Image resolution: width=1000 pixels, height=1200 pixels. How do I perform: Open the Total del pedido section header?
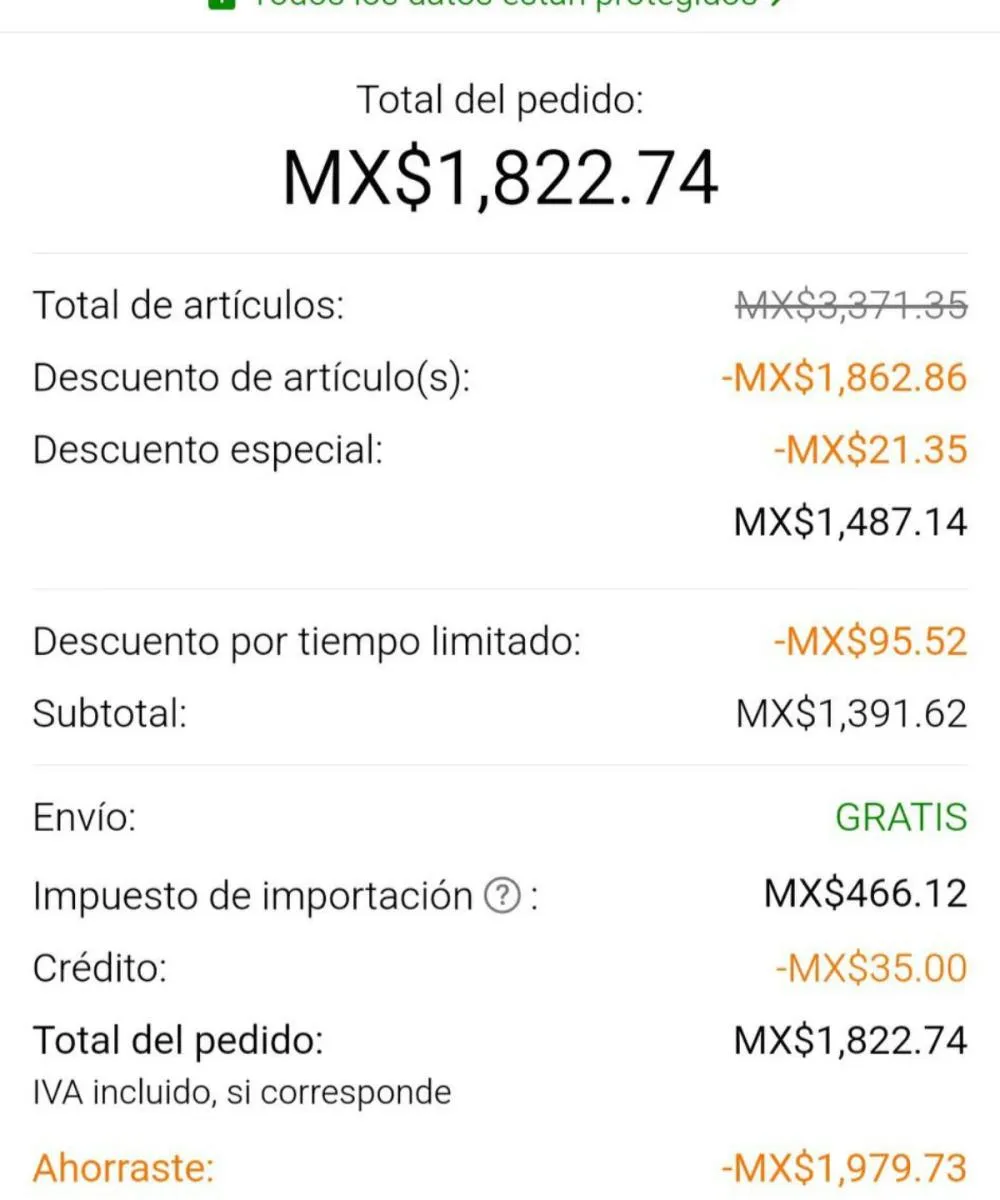[500, 99]
